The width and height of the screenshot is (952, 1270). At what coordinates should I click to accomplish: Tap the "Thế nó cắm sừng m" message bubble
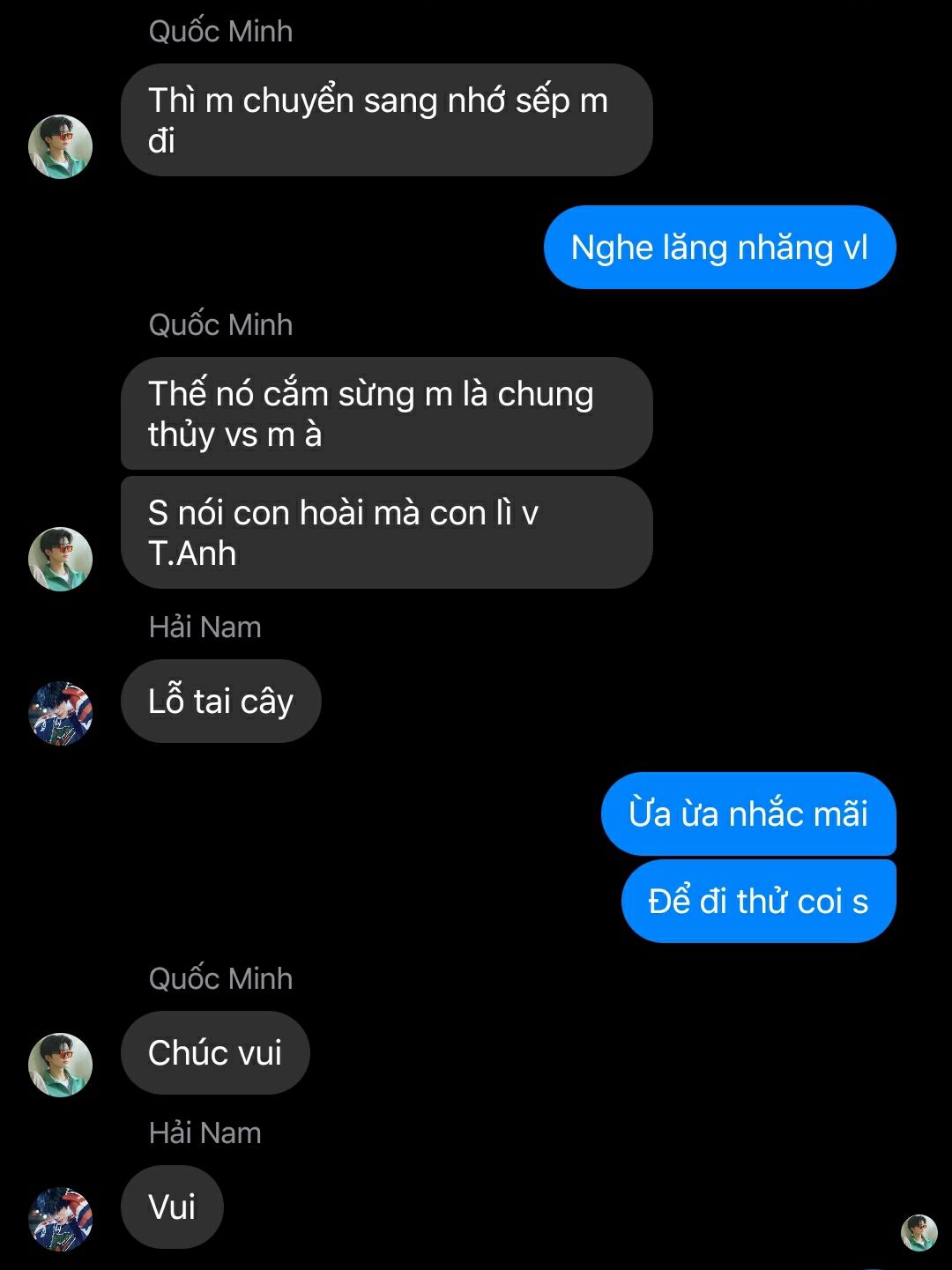click(386, 413)
